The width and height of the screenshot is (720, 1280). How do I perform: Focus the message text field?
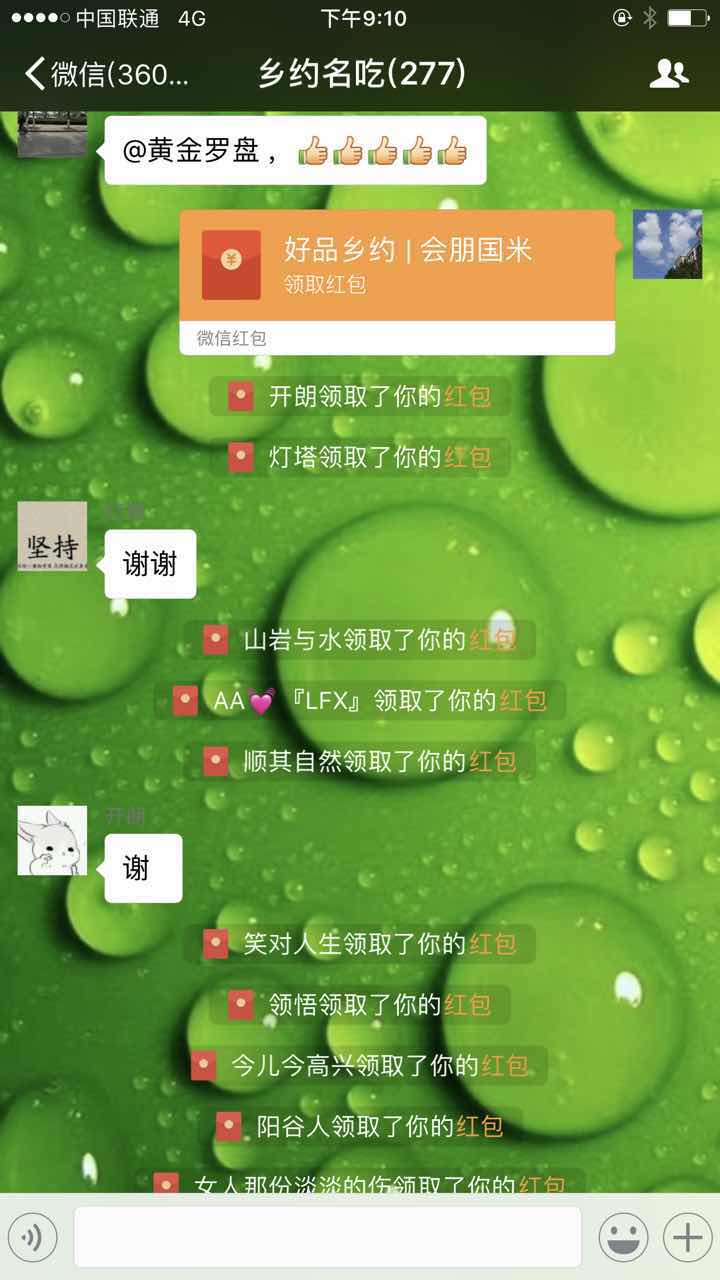327,1238
